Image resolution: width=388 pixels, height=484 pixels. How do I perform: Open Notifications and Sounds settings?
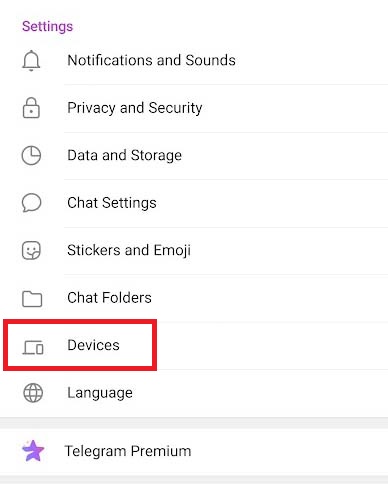[x=194, y=60]
